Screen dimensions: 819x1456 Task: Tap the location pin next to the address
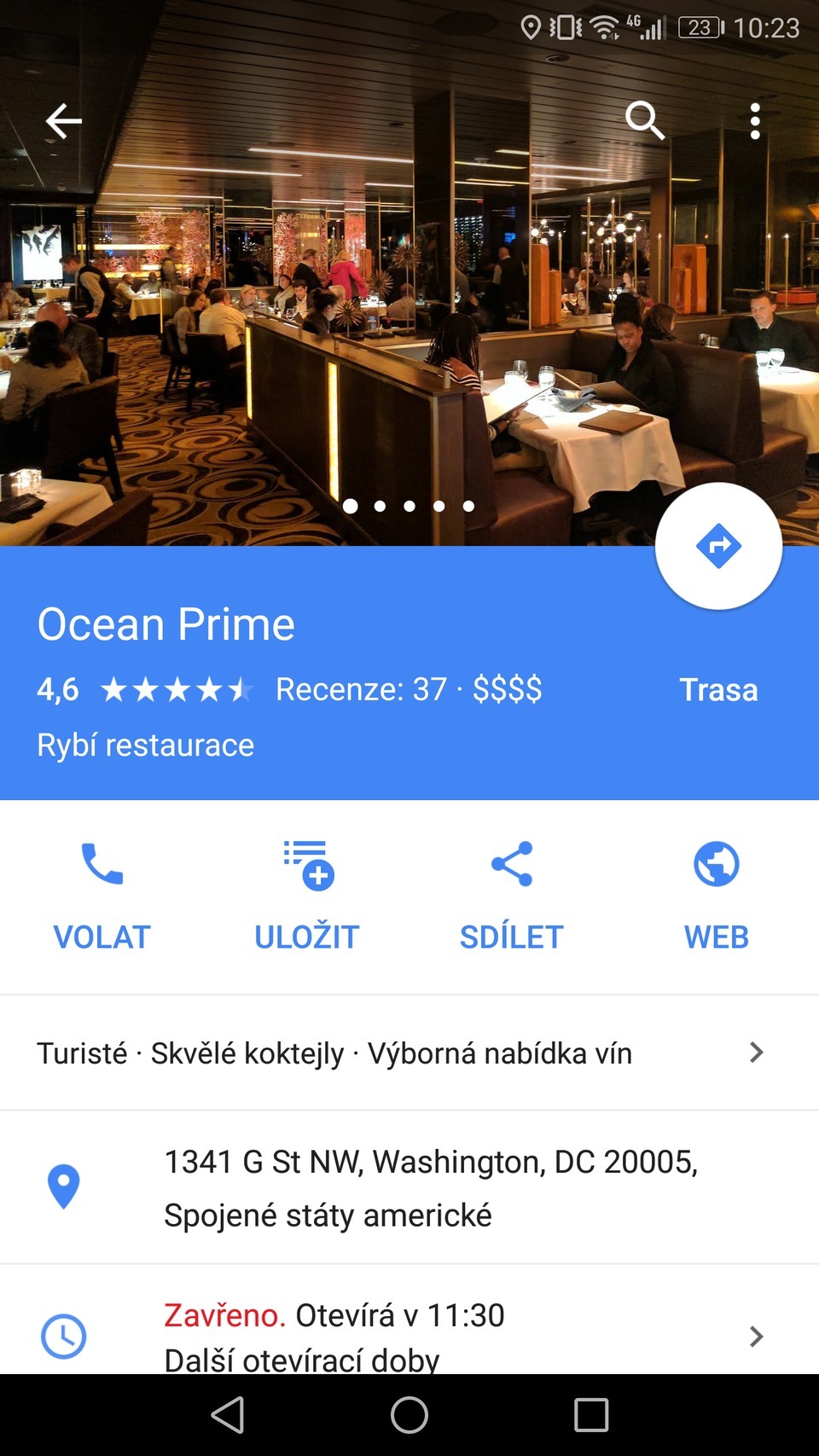(64, 1186)
